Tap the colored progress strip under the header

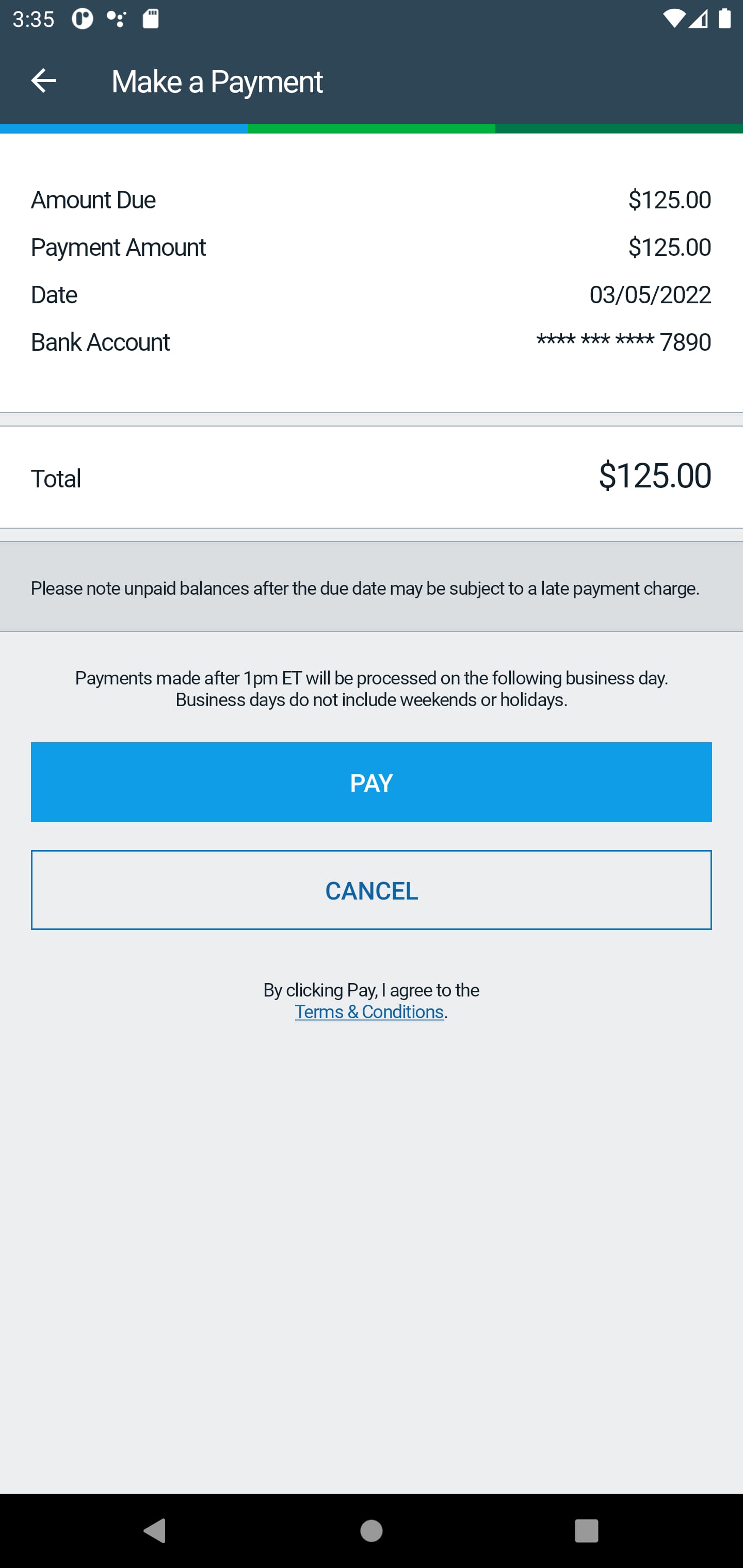372,128
